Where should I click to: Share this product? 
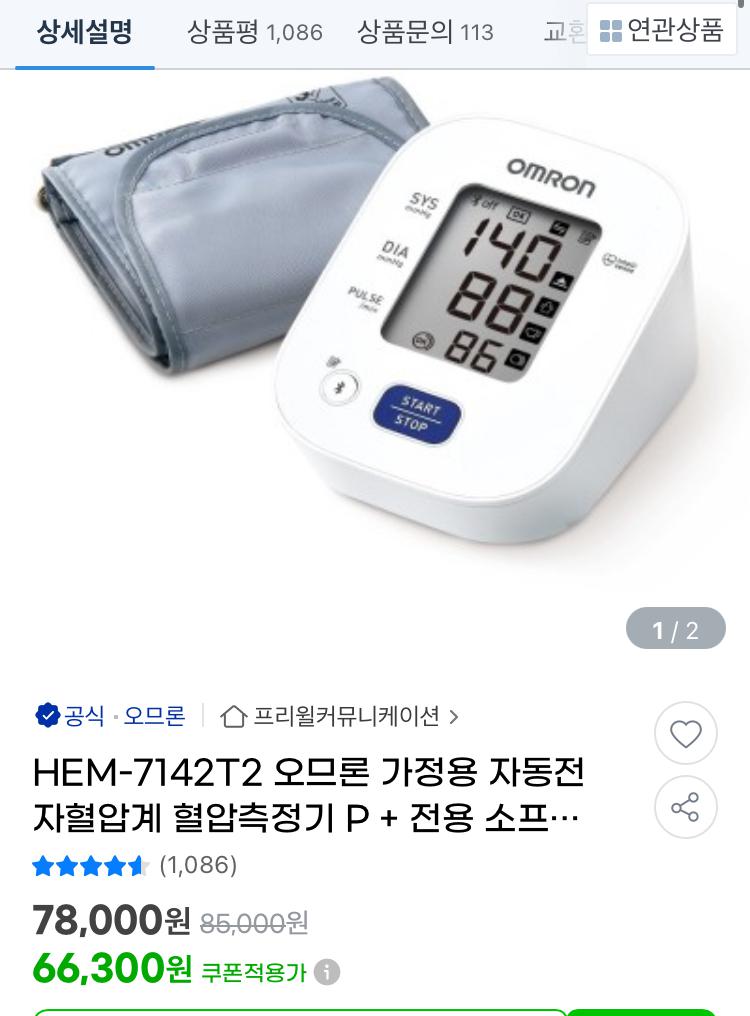coord(685,807)
